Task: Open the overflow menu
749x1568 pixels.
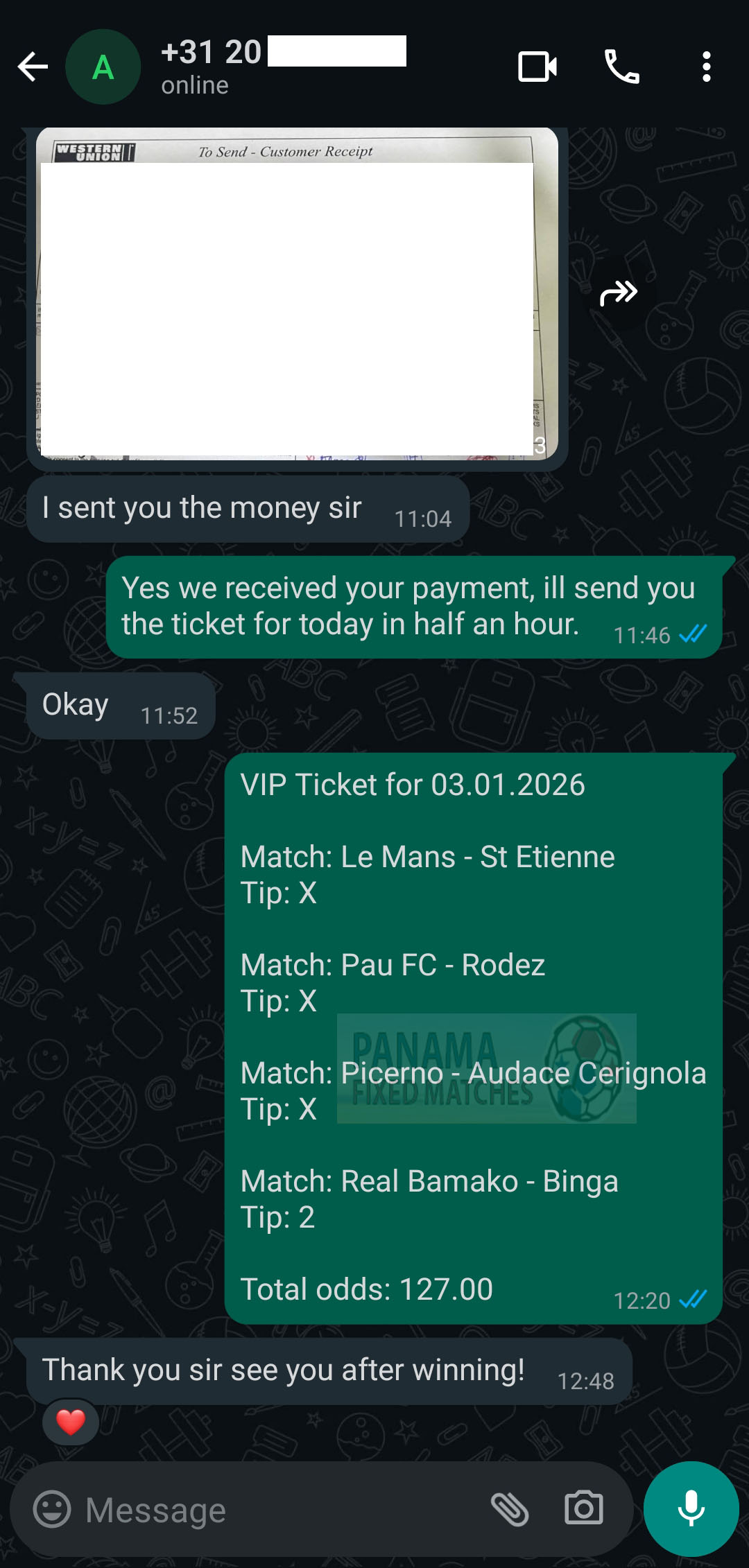Action: point(706,67)
